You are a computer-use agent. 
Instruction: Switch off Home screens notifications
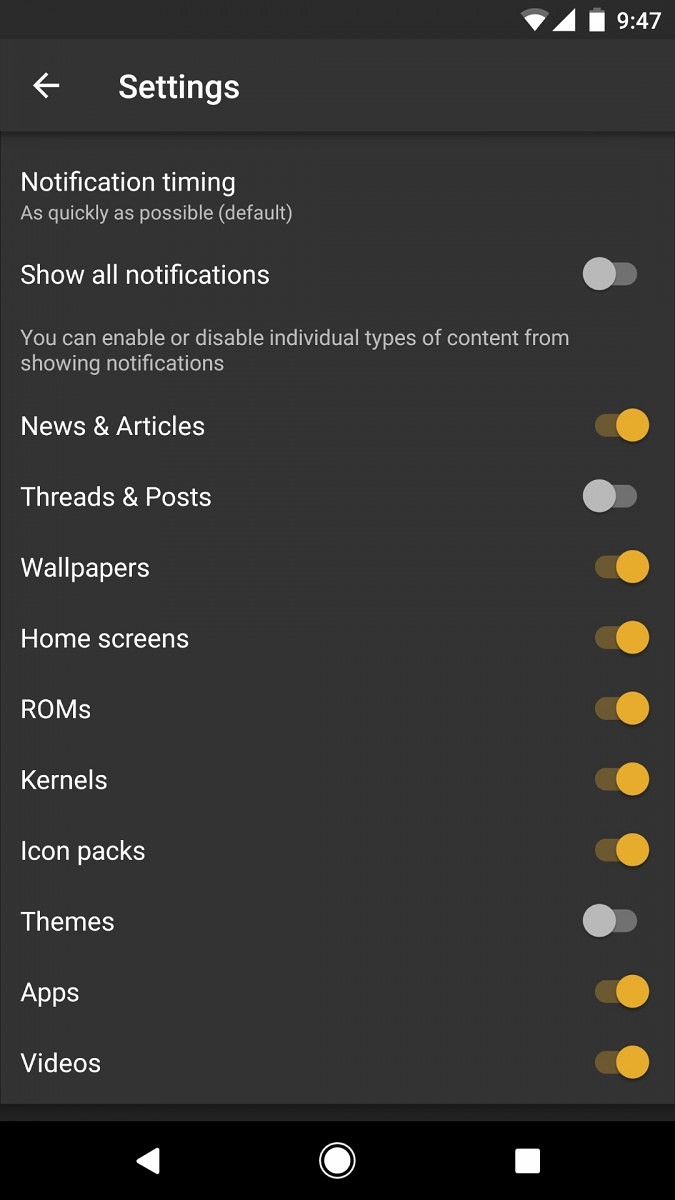click(x=621, y=637)
